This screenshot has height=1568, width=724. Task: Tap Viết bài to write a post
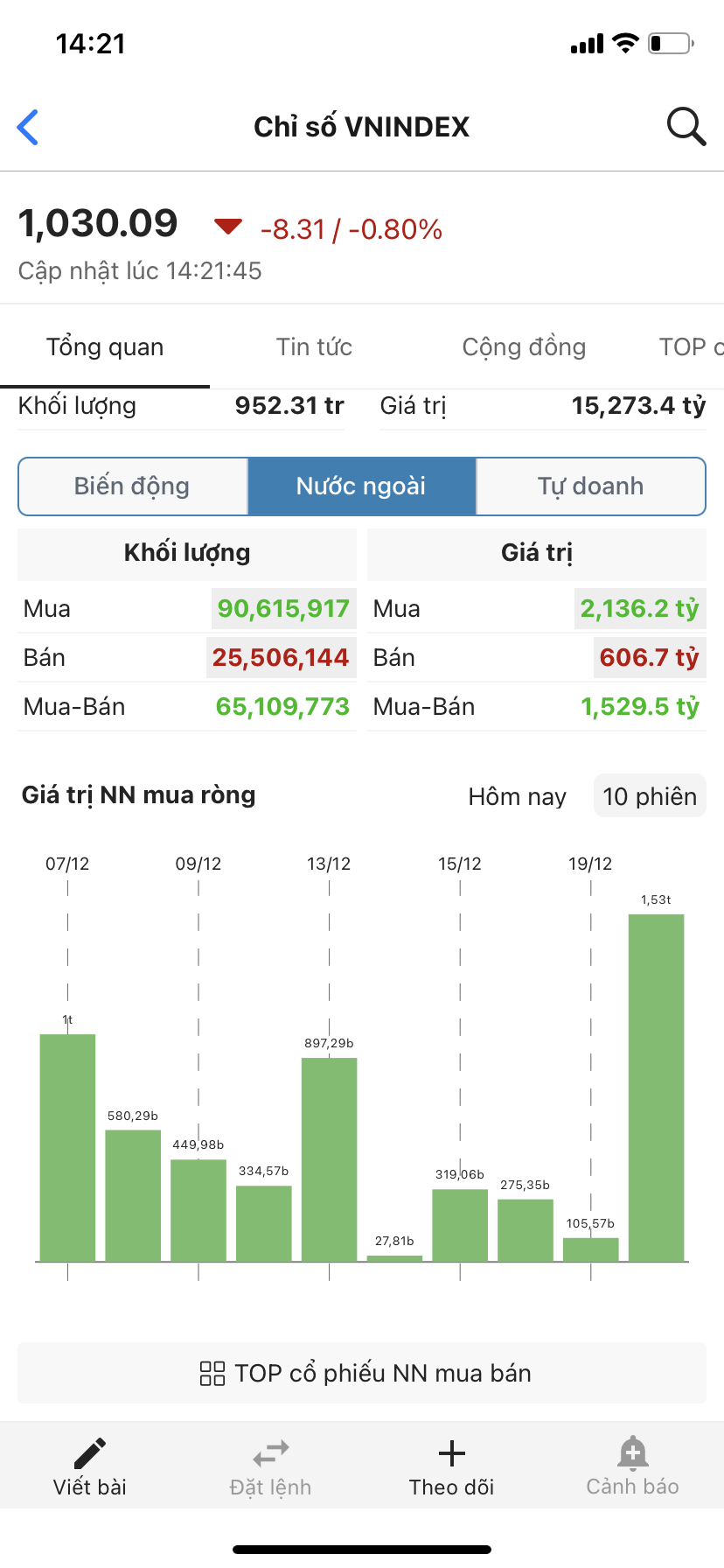pyautogui.click(x=90, y=1467)
